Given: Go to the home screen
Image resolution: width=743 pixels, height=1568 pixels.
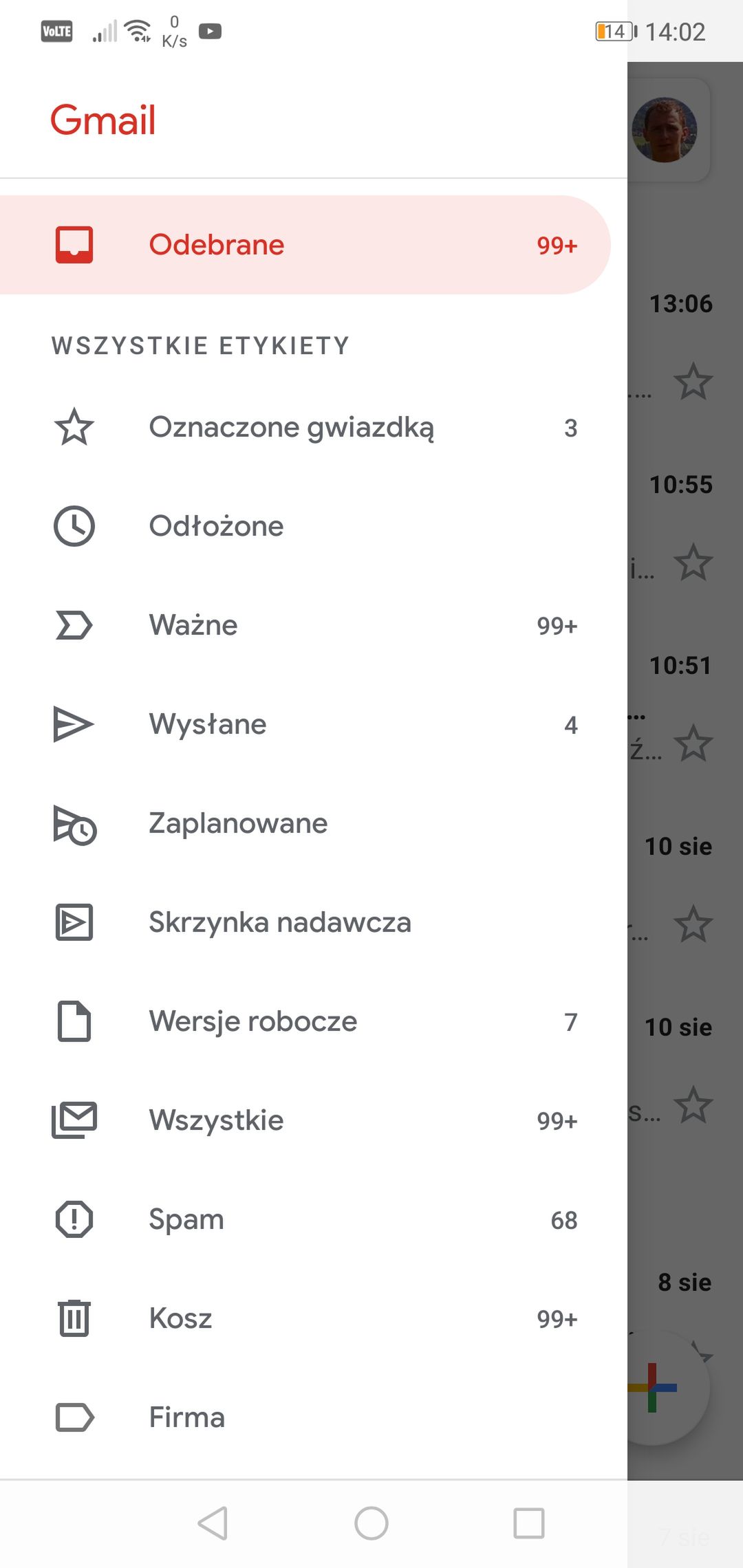Looking at the screenshot, I should click(371, 1523).
